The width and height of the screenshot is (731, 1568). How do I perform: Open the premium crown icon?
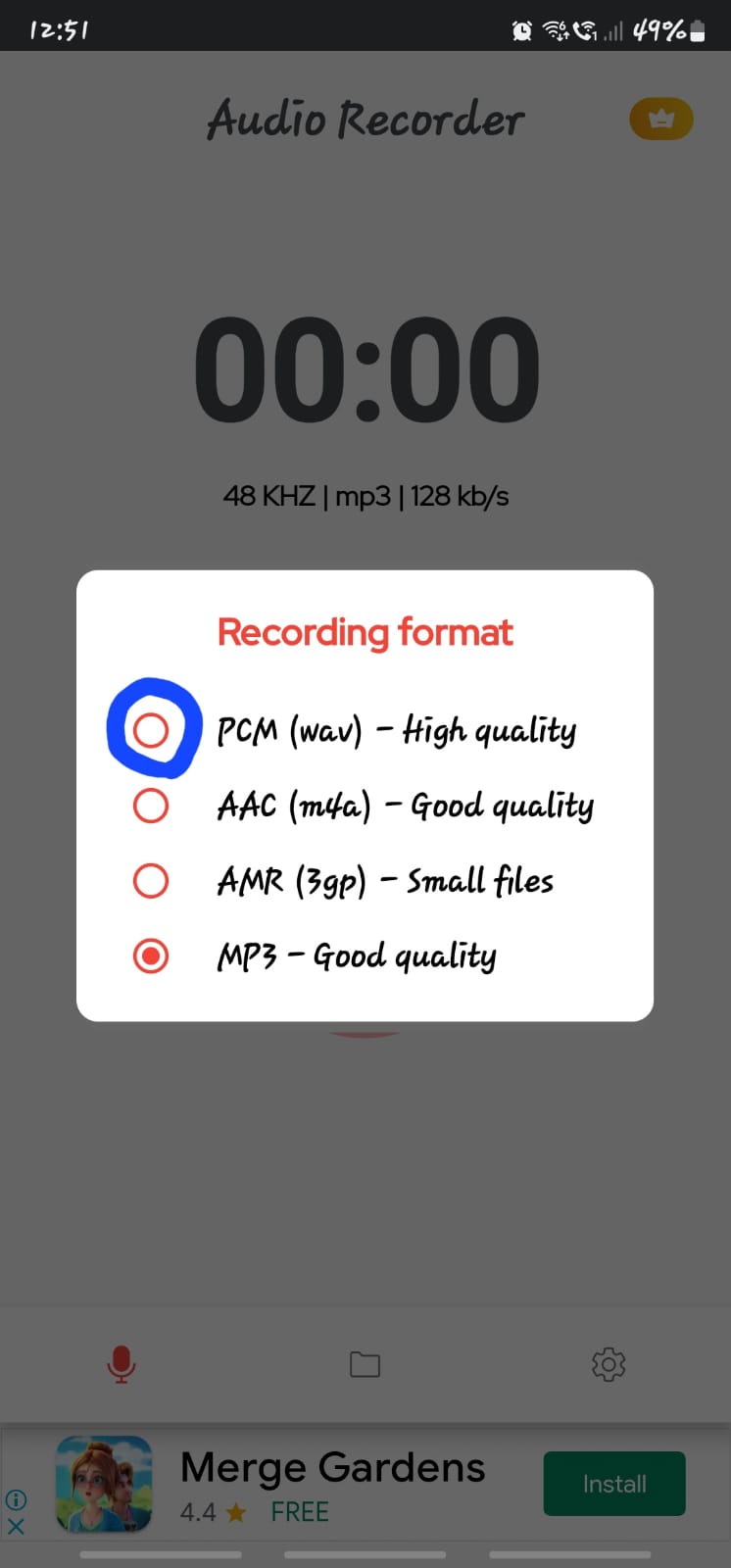pos(661,120)
